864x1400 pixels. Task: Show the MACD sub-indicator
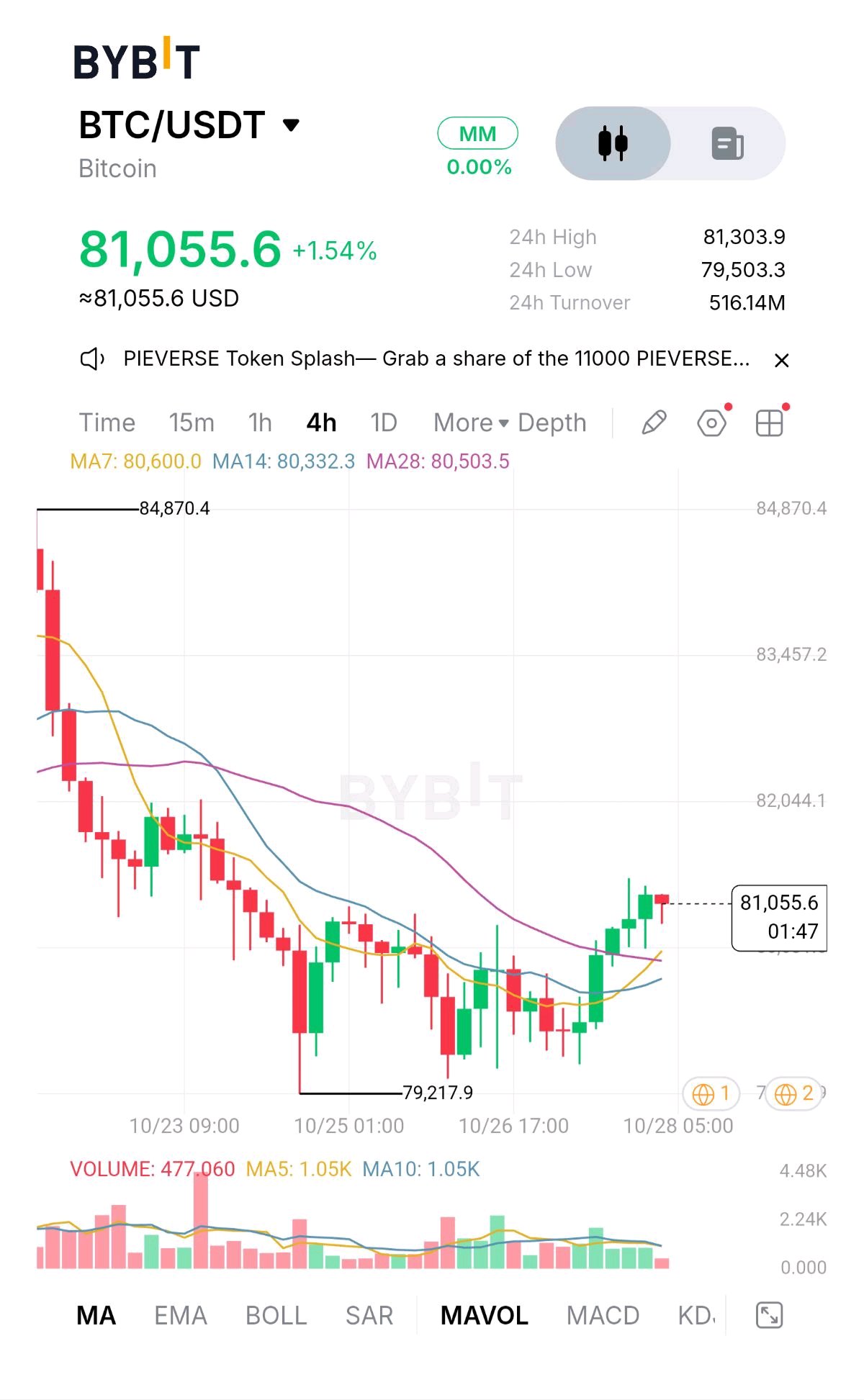tap(603, 1316)
